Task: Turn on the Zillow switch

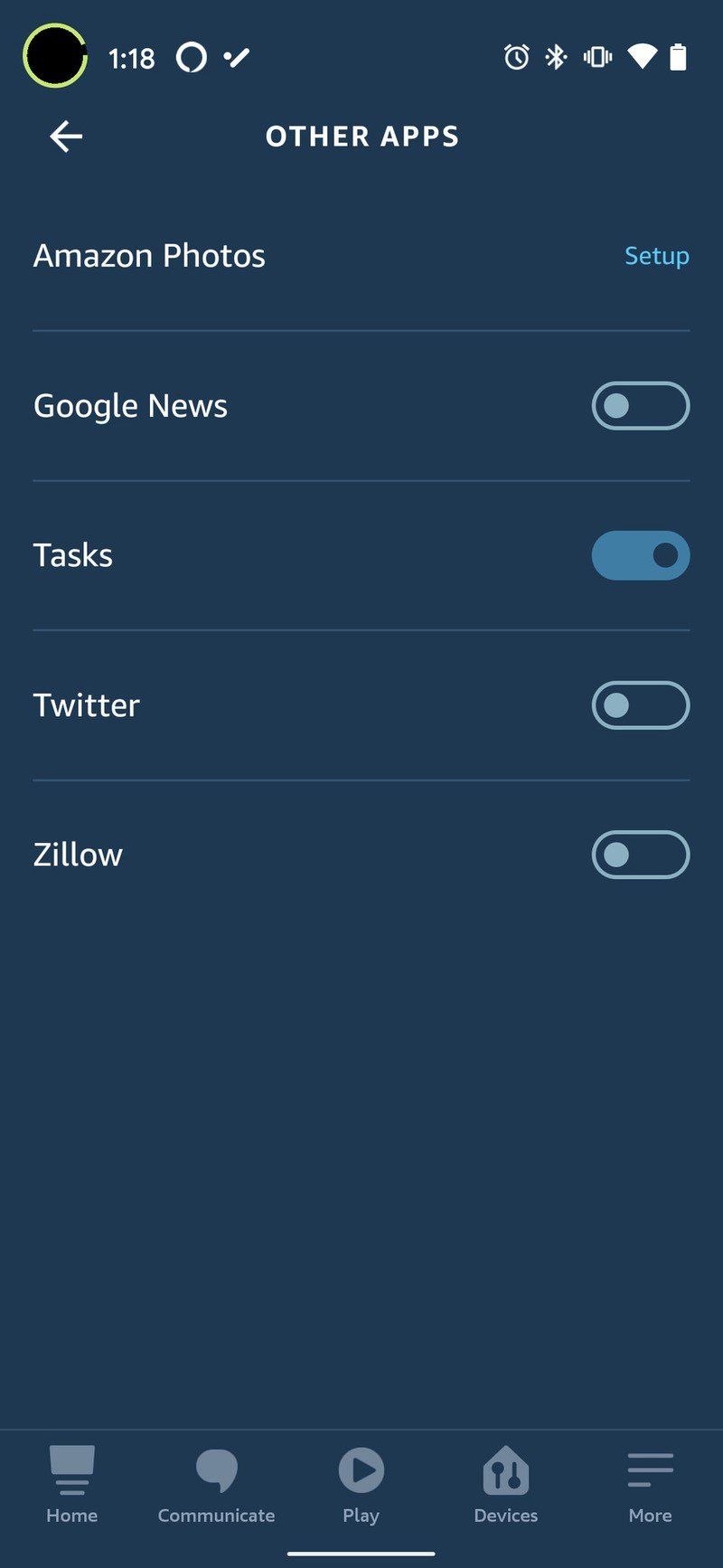Action: [640, 855]
